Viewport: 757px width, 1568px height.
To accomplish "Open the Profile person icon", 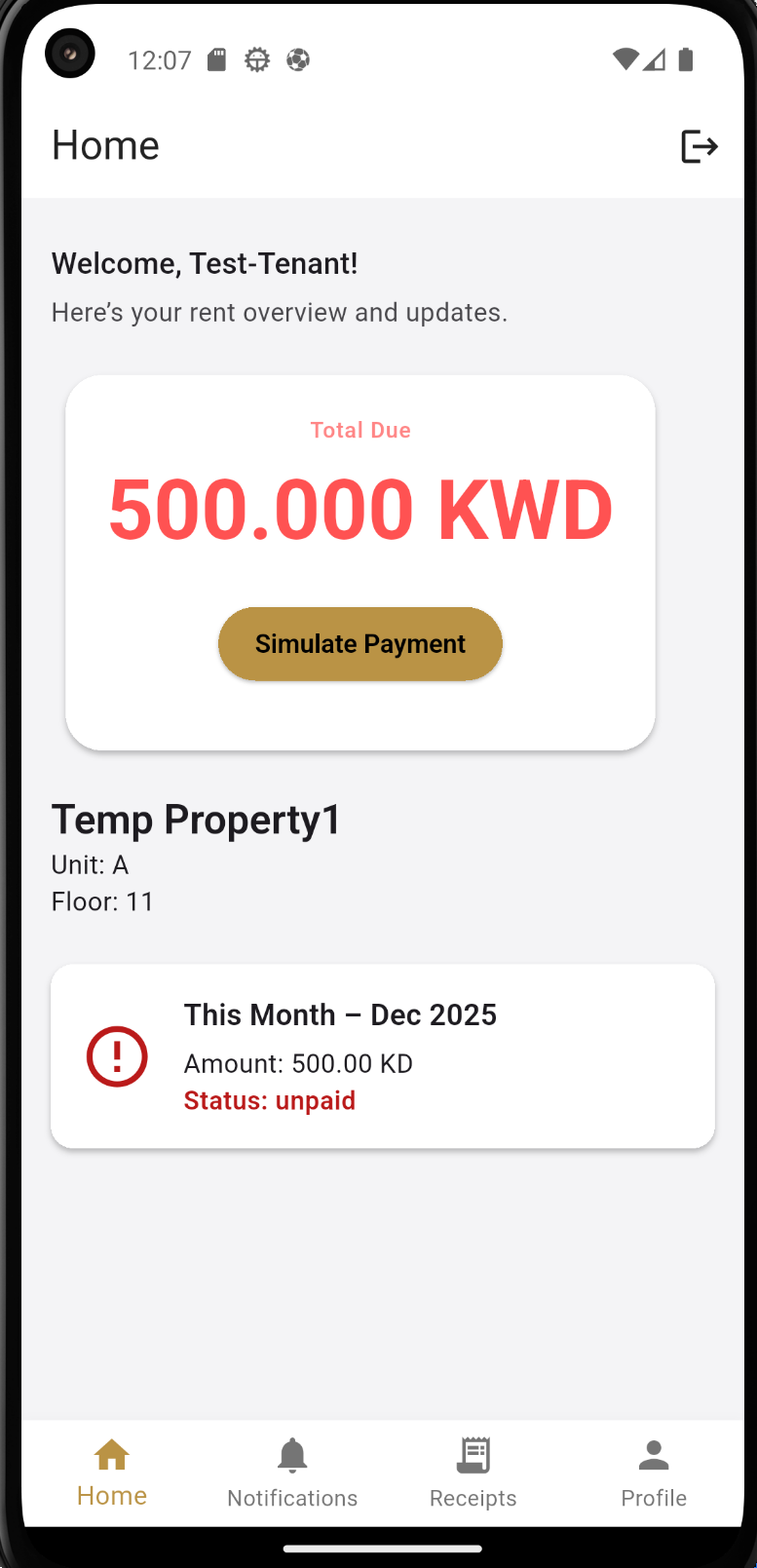I will tap(654, 1453).
